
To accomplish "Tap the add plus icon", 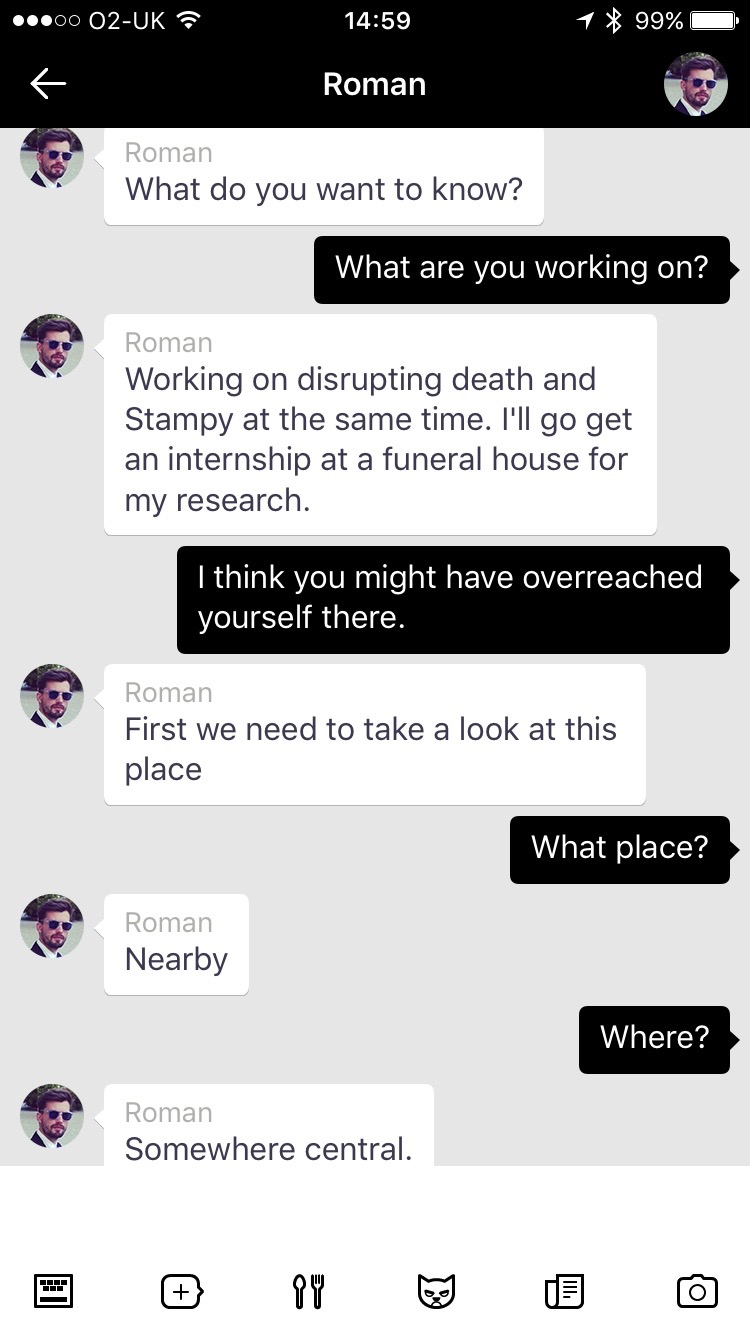I will [x=182, y=1291].
